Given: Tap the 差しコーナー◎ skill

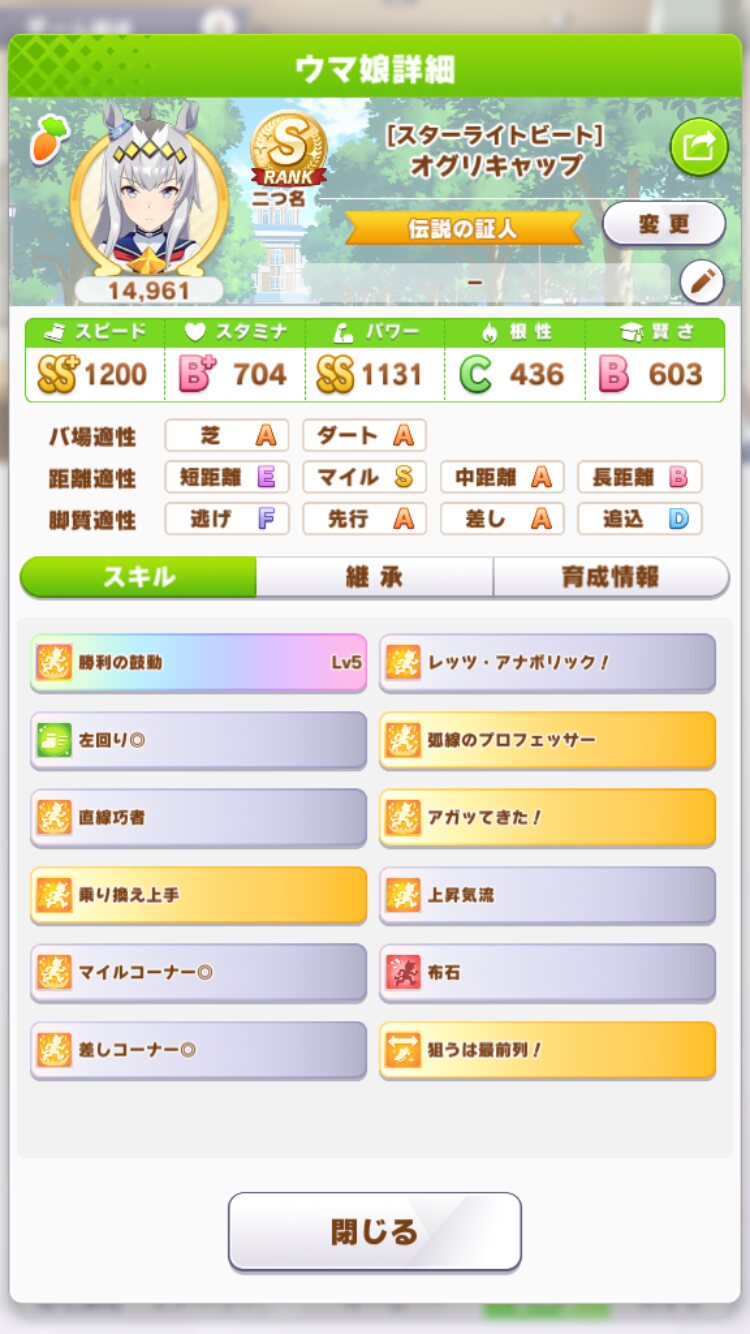Looking at the screenshot, I should (x=198, y=1050).
